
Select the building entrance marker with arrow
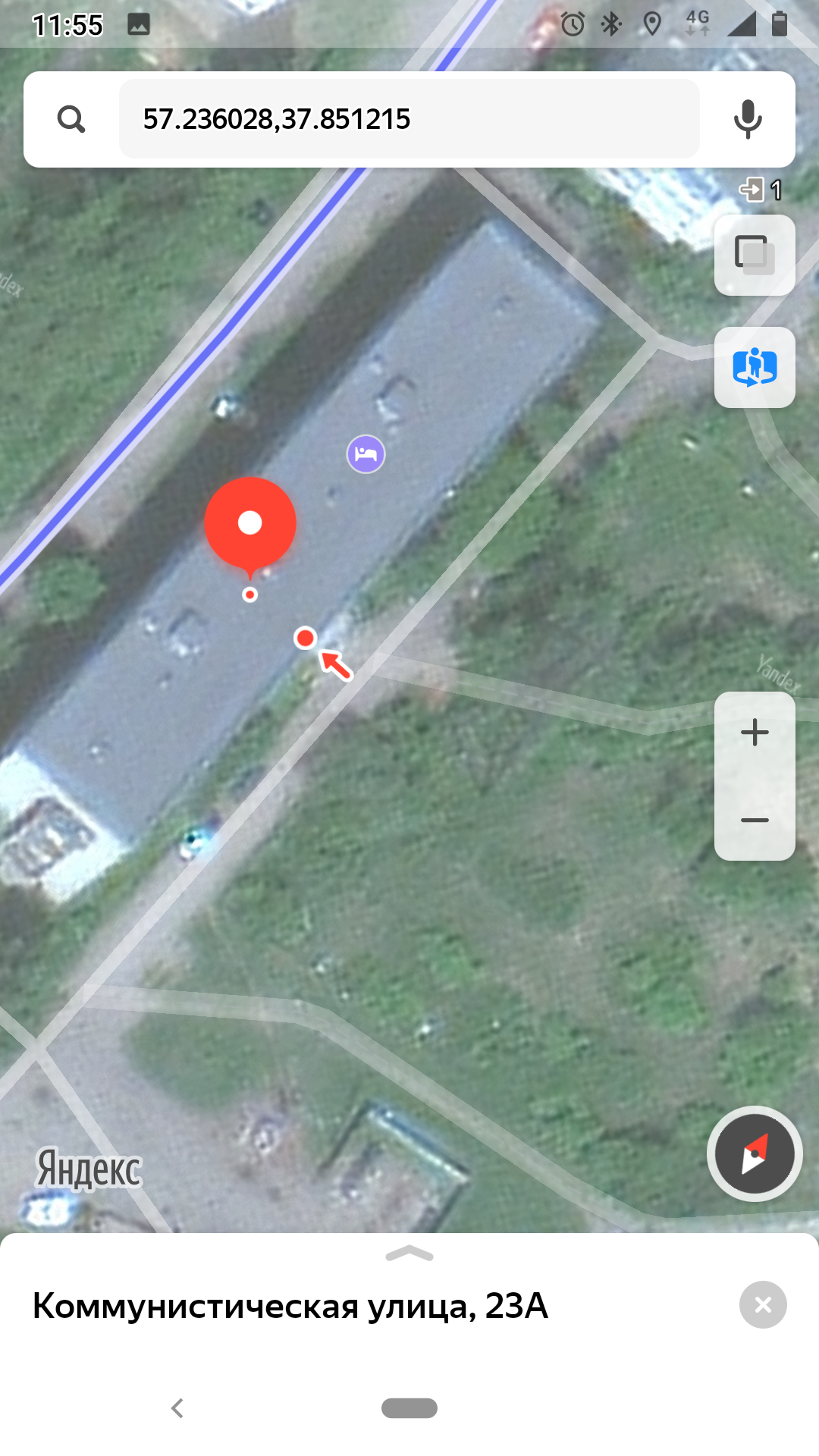coord(306,639)
